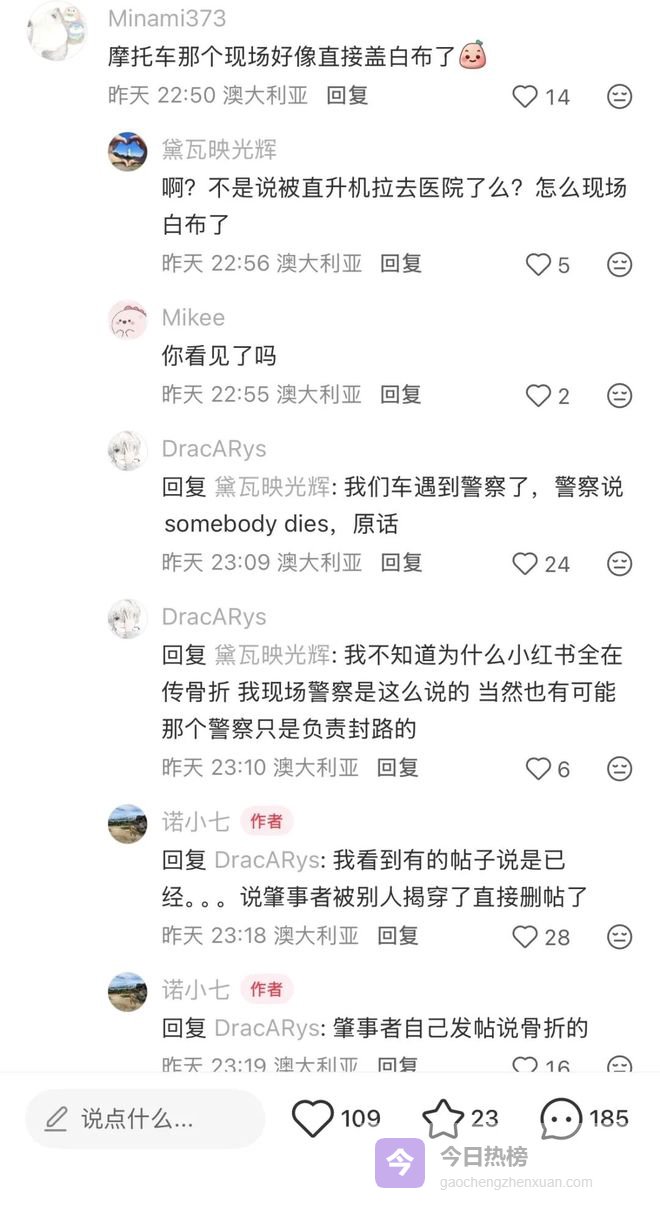Open the 185 comments bubble
The width and height of the screenshot is (660, 1223).
pos(561,1118)
